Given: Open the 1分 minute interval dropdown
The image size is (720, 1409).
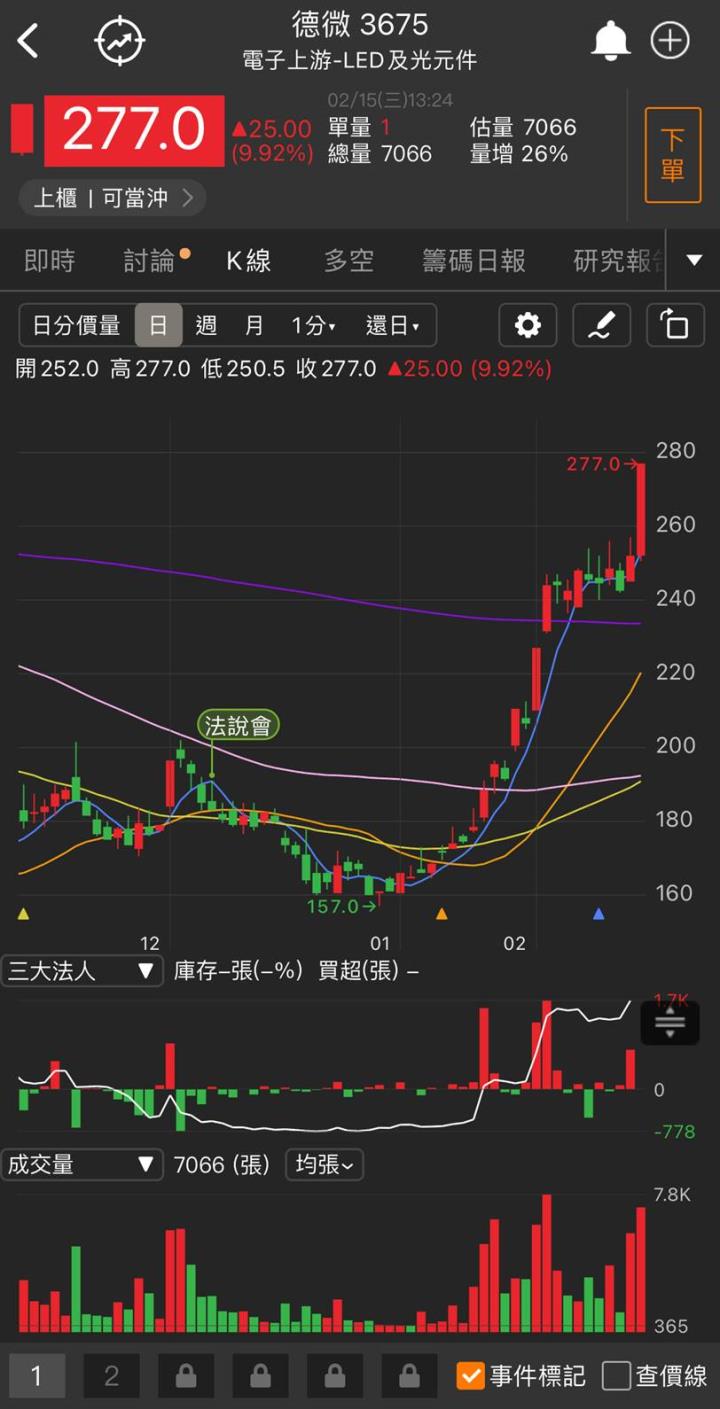Looking at the screenshot, I should (x=313, y=325).
